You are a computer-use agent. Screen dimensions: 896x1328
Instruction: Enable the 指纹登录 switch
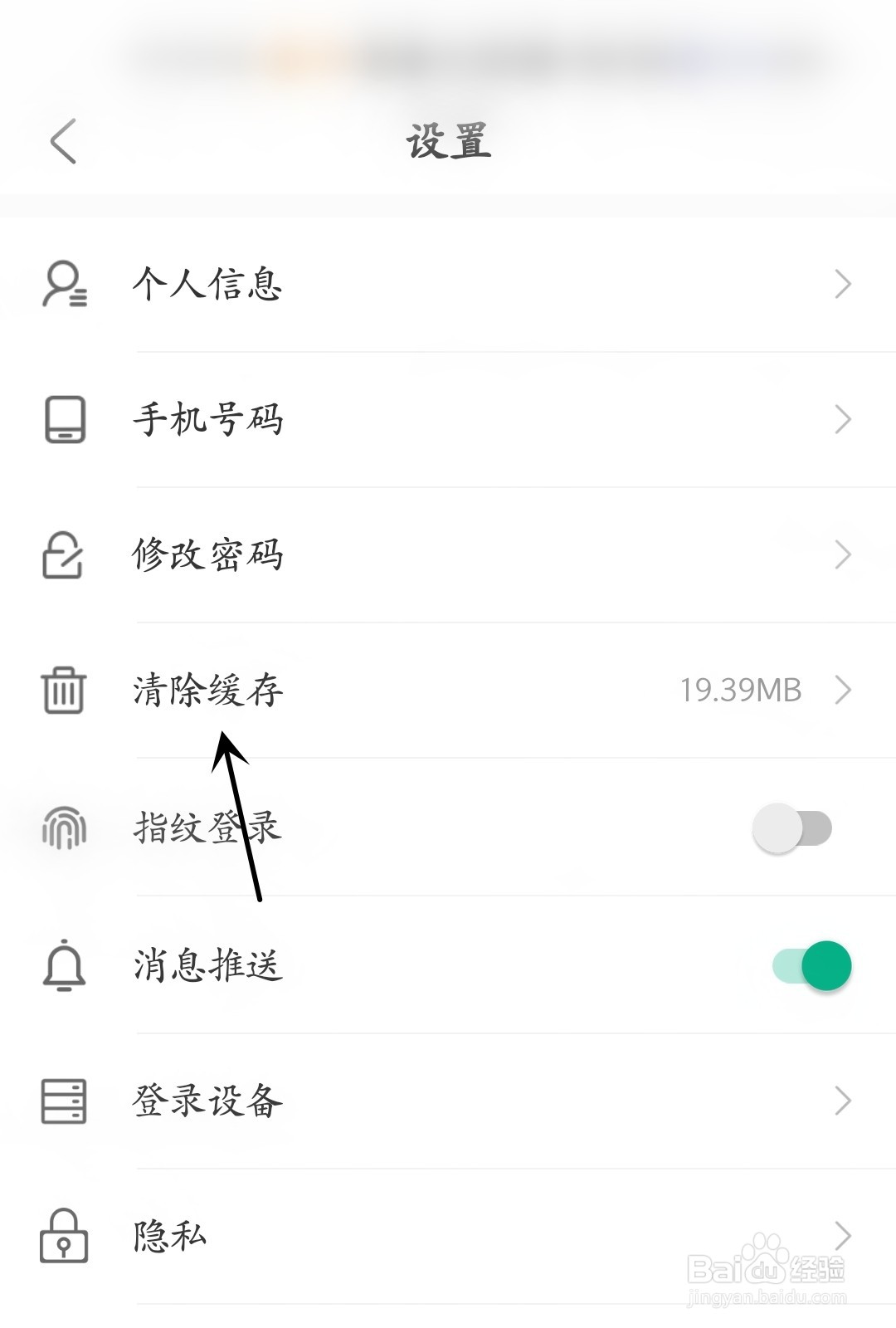coord(792,828)
